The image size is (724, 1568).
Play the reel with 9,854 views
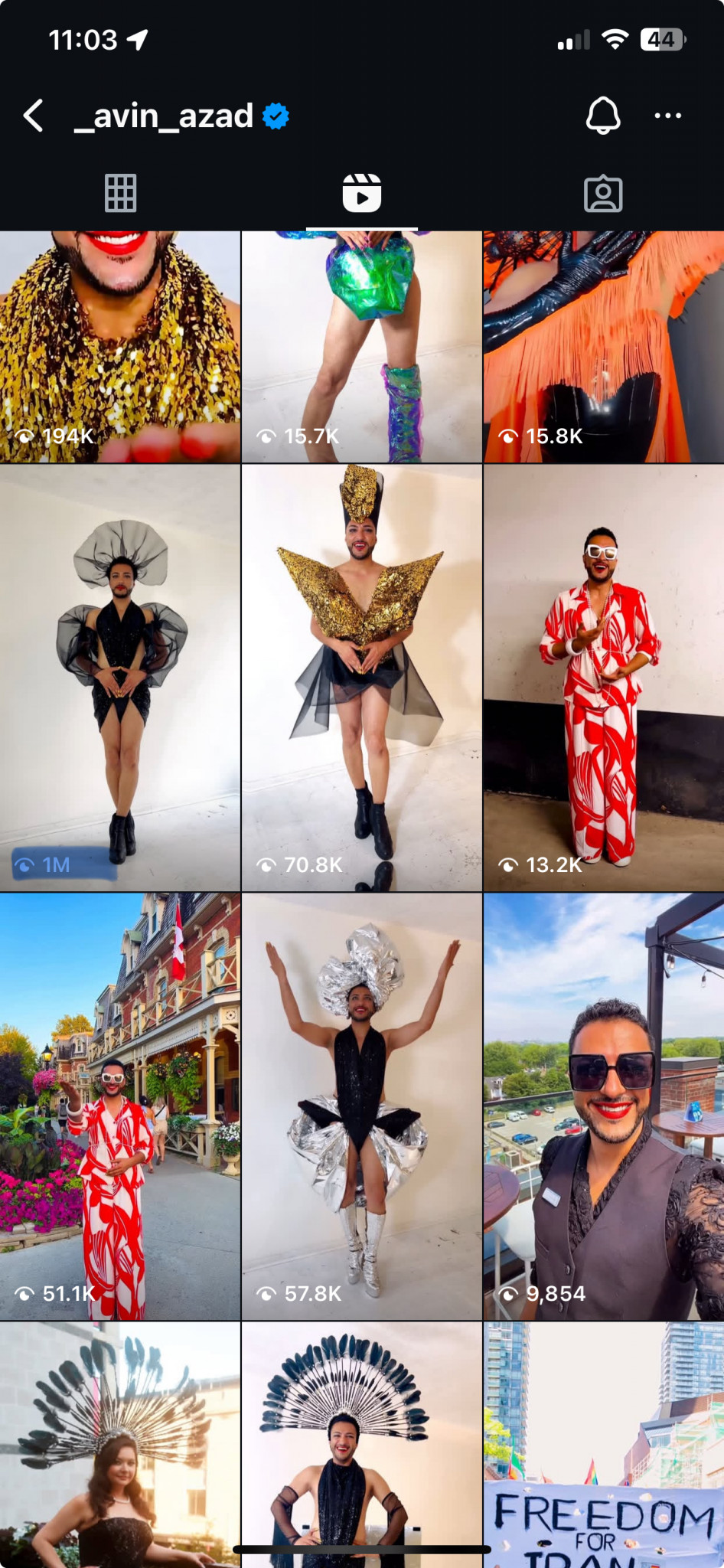pyautogui.click(x=603, y=1106)
